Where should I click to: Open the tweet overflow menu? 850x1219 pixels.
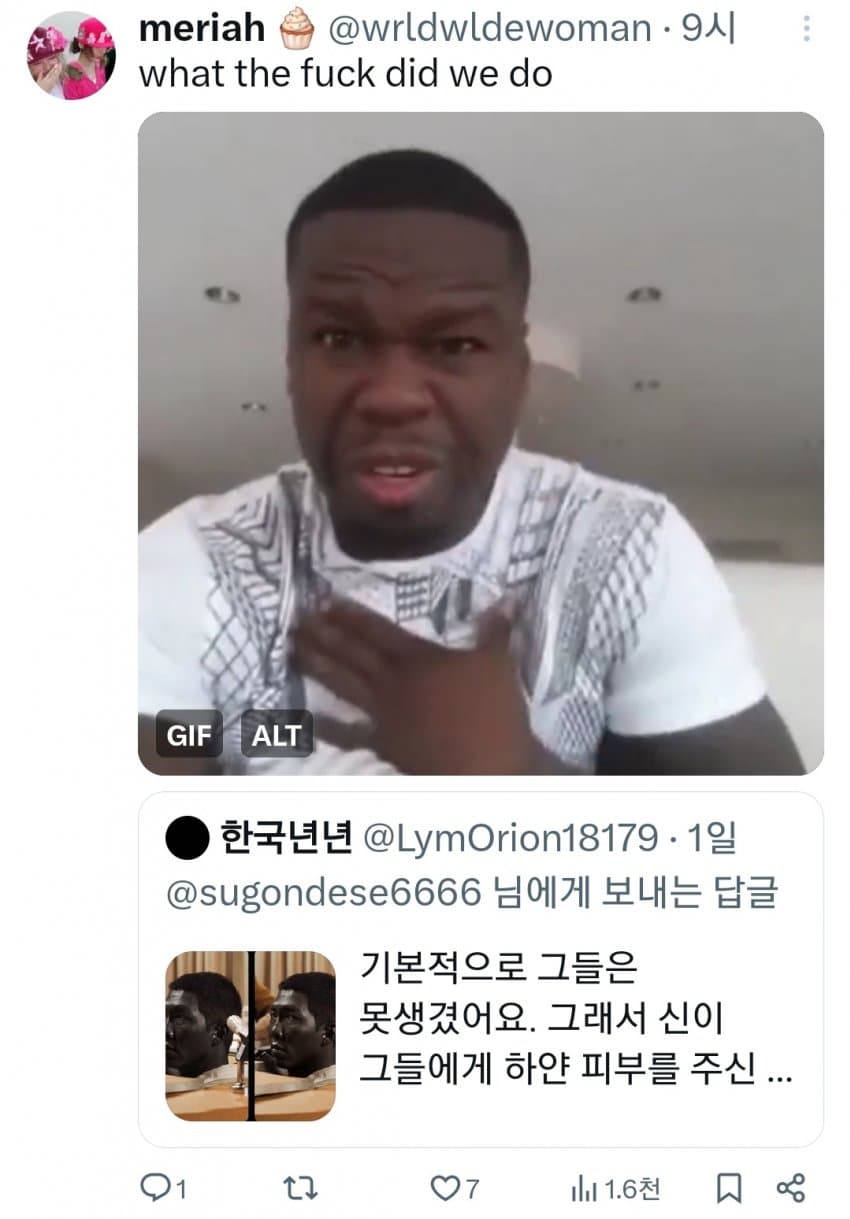806,30
